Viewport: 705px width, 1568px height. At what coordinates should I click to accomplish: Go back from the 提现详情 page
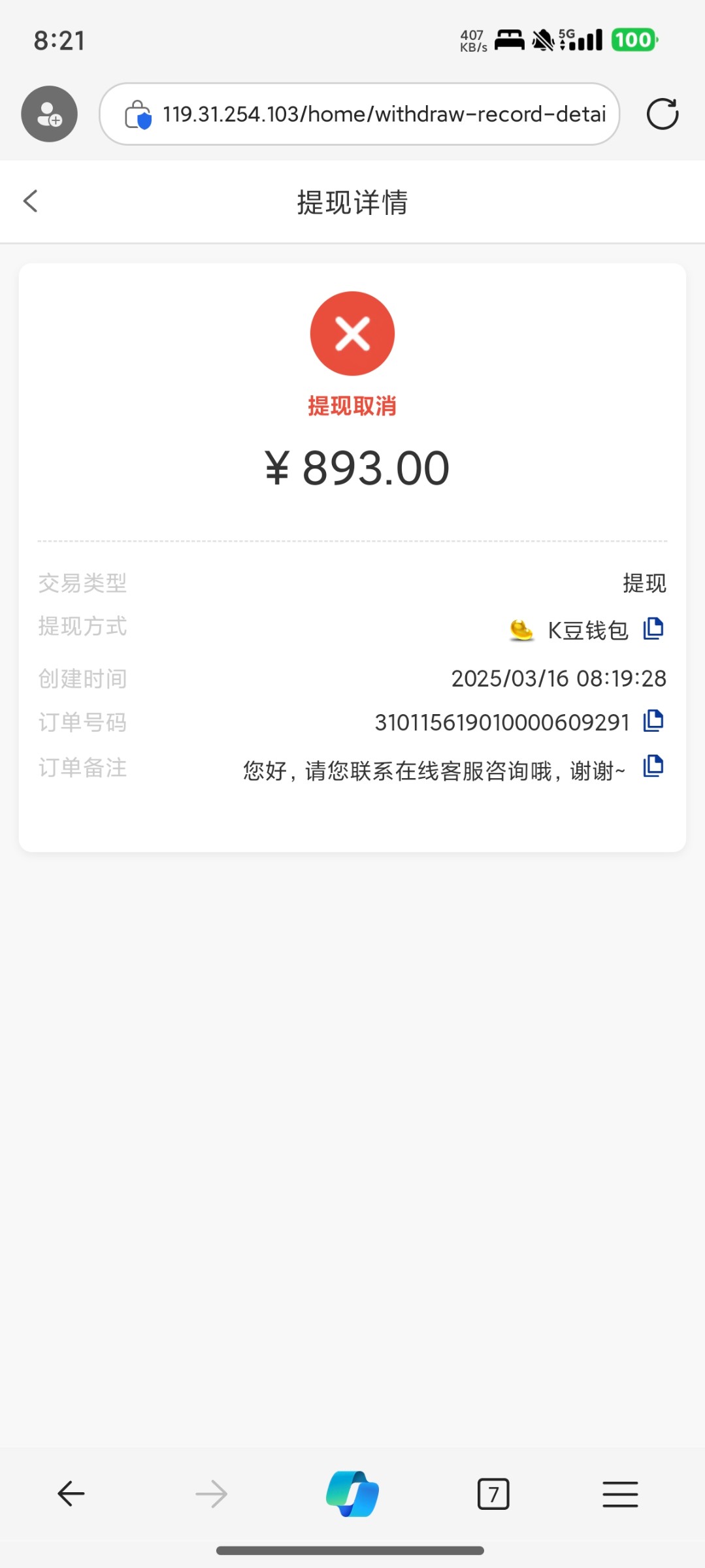(31, 201)
